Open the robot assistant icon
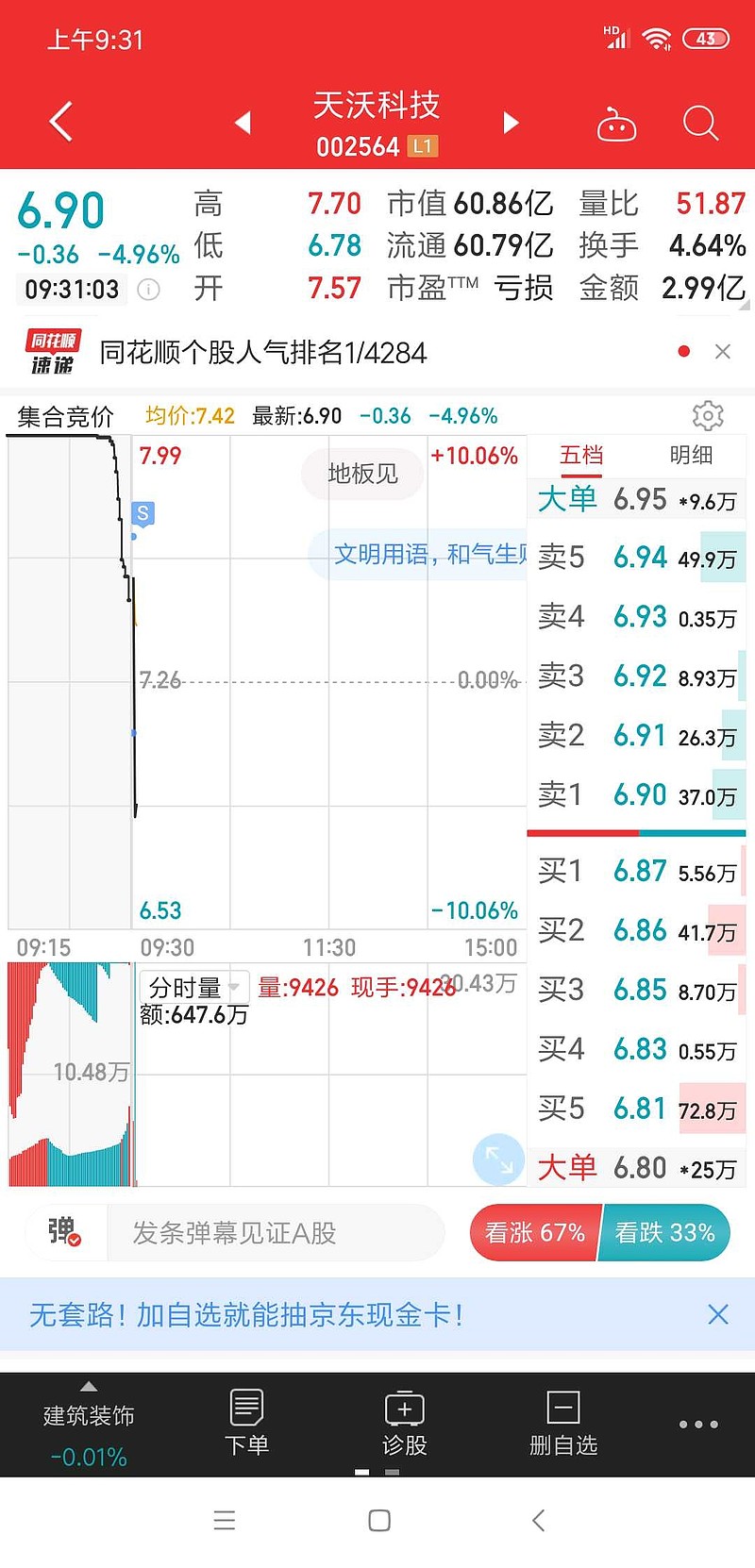Screen dimensions: 755x1568 (616, 123)
